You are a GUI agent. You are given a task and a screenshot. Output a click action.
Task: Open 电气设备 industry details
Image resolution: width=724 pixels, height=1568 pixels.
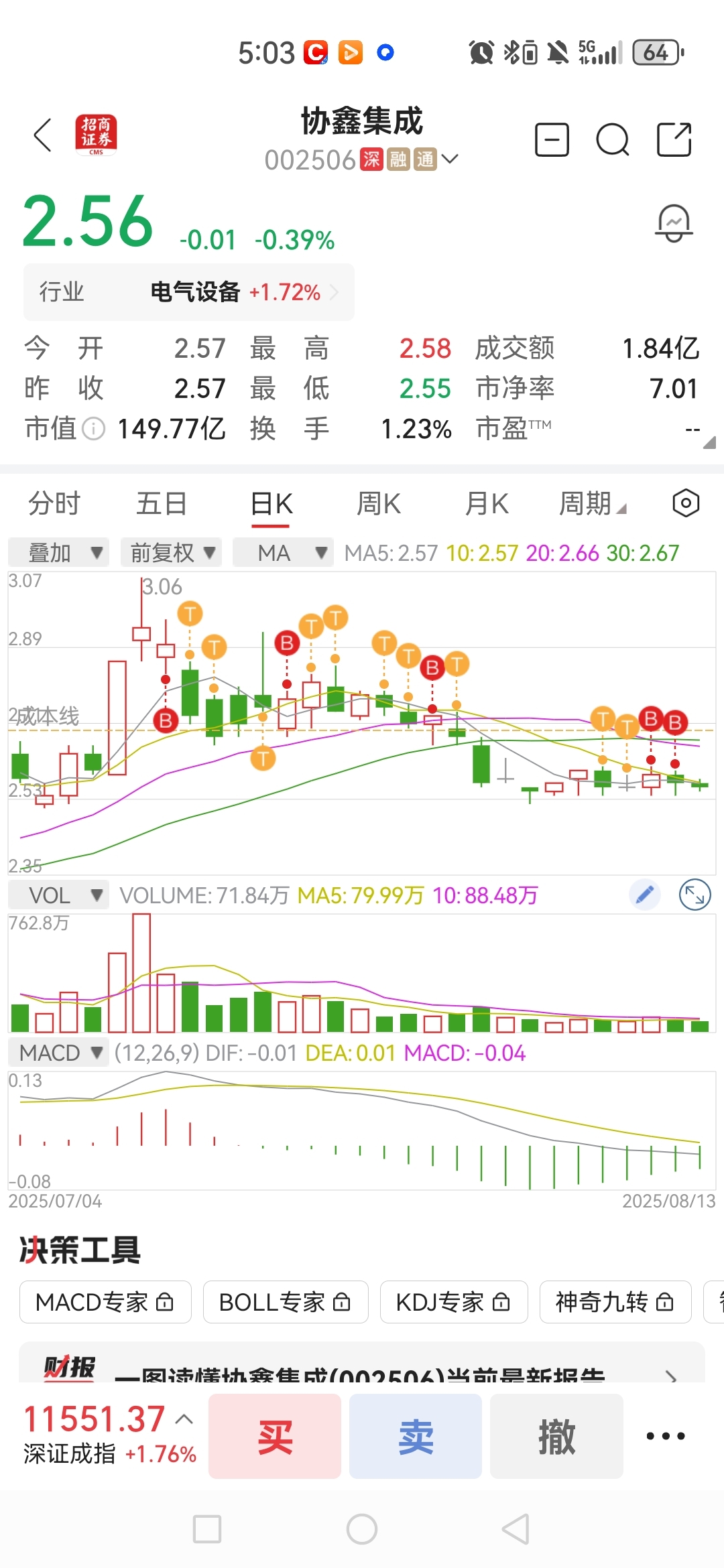coord(189,292)
